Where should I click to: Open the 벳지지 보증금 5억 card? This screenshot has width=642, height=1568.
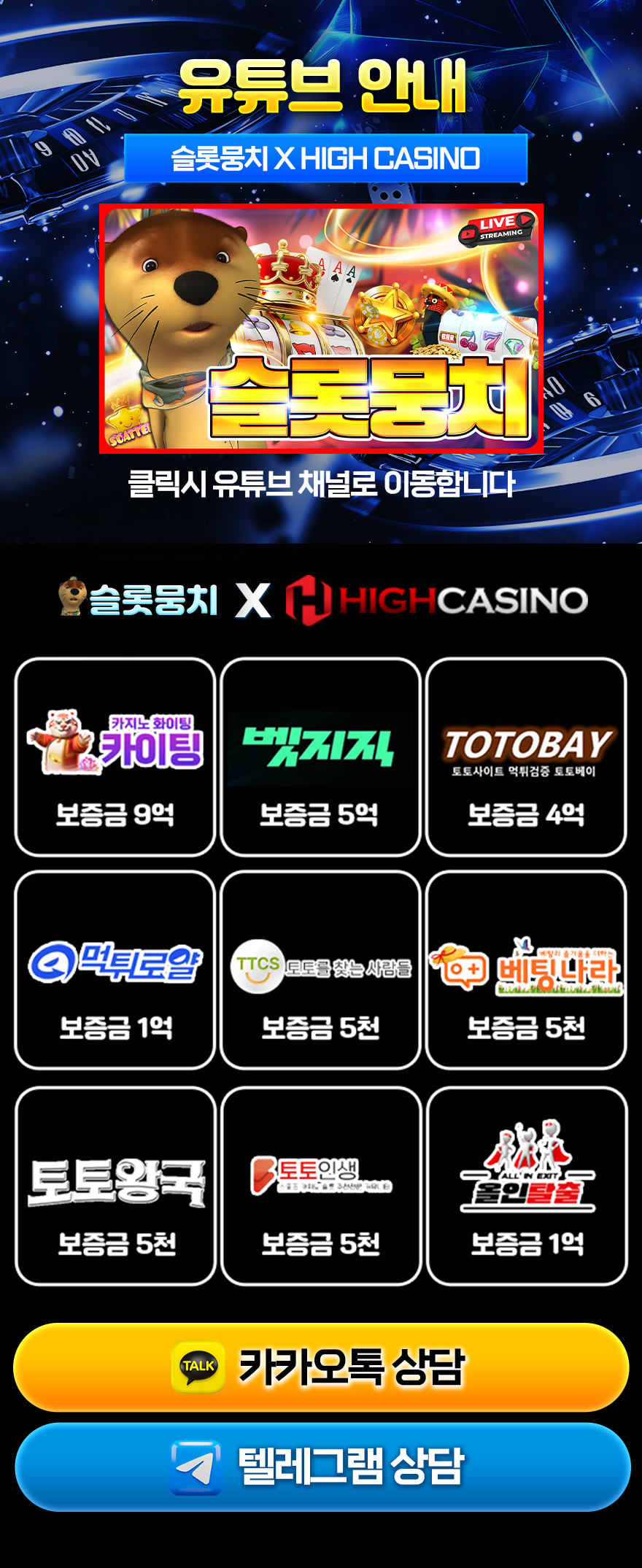point(320,757)
